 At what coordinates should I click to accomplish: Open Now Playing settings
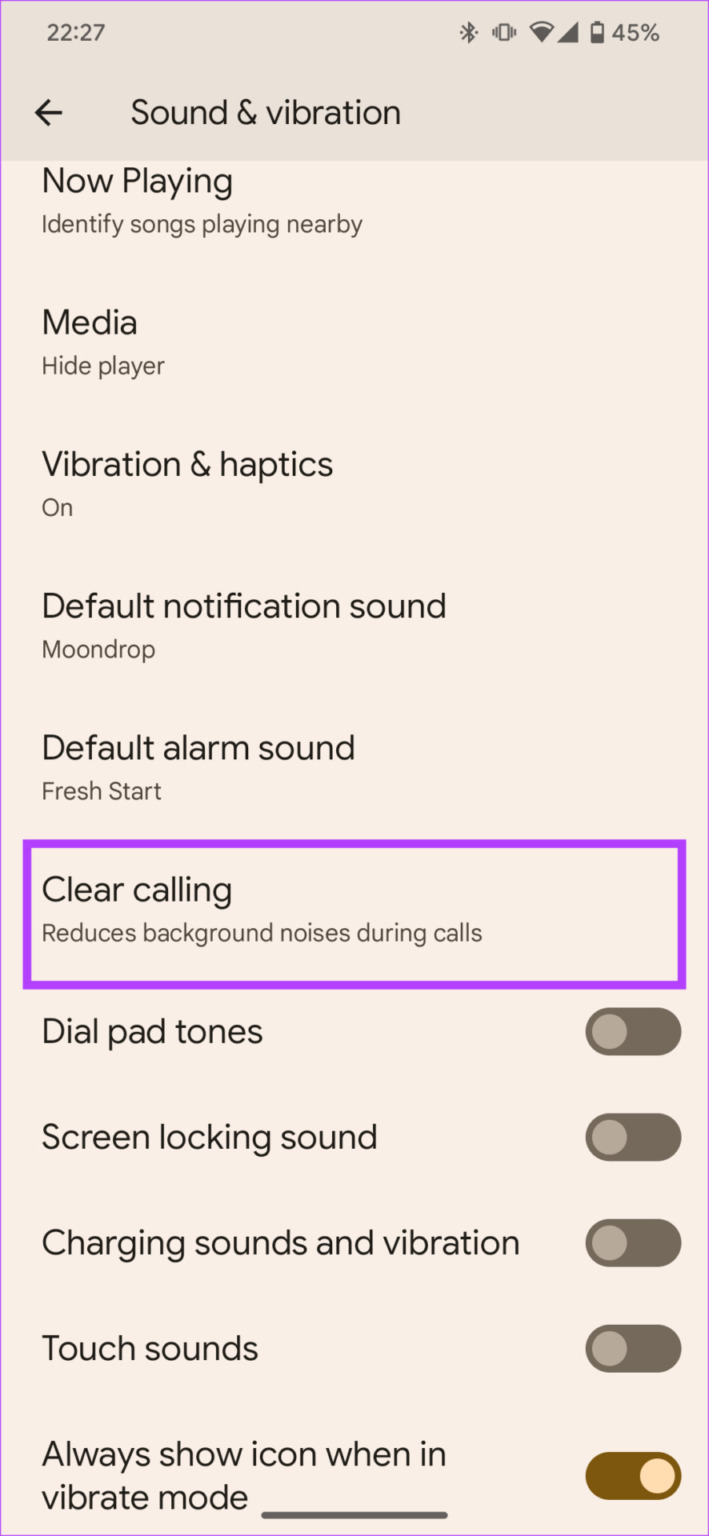(x=200, y=200)
